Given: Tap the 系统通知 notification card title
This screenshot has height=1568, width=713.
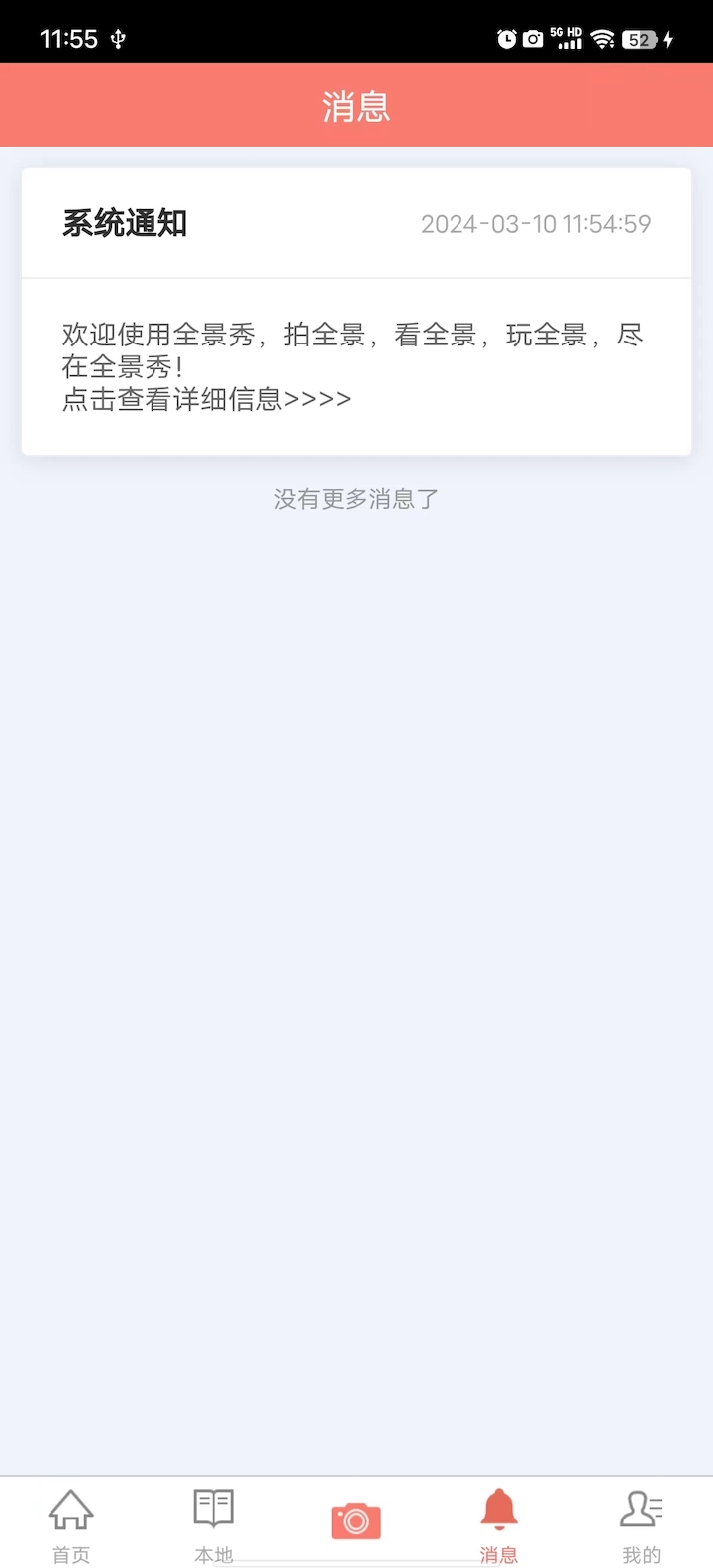Looking at the screenshot, I should pos(123,224).
